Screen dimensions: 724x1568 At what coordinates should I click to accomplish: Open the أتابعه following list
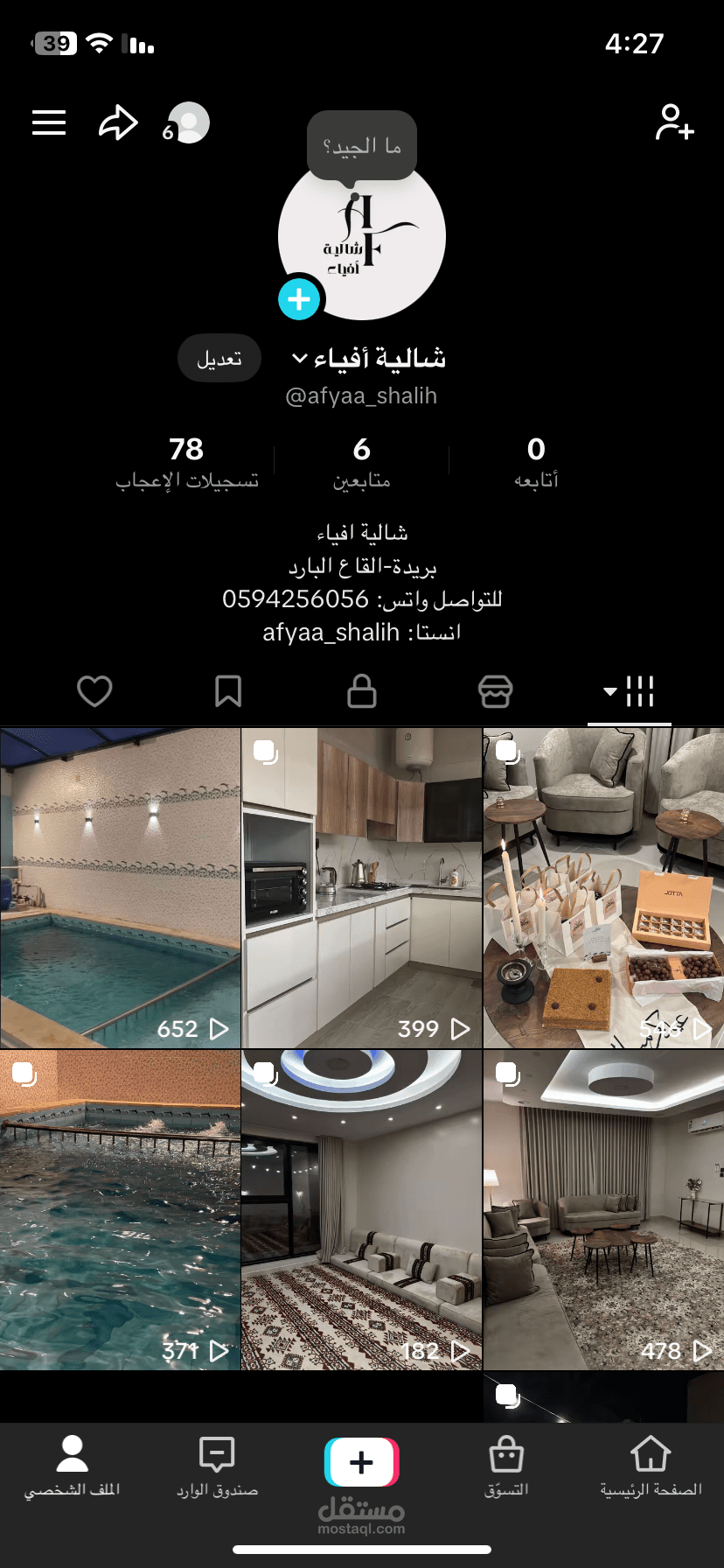(536, 463)
